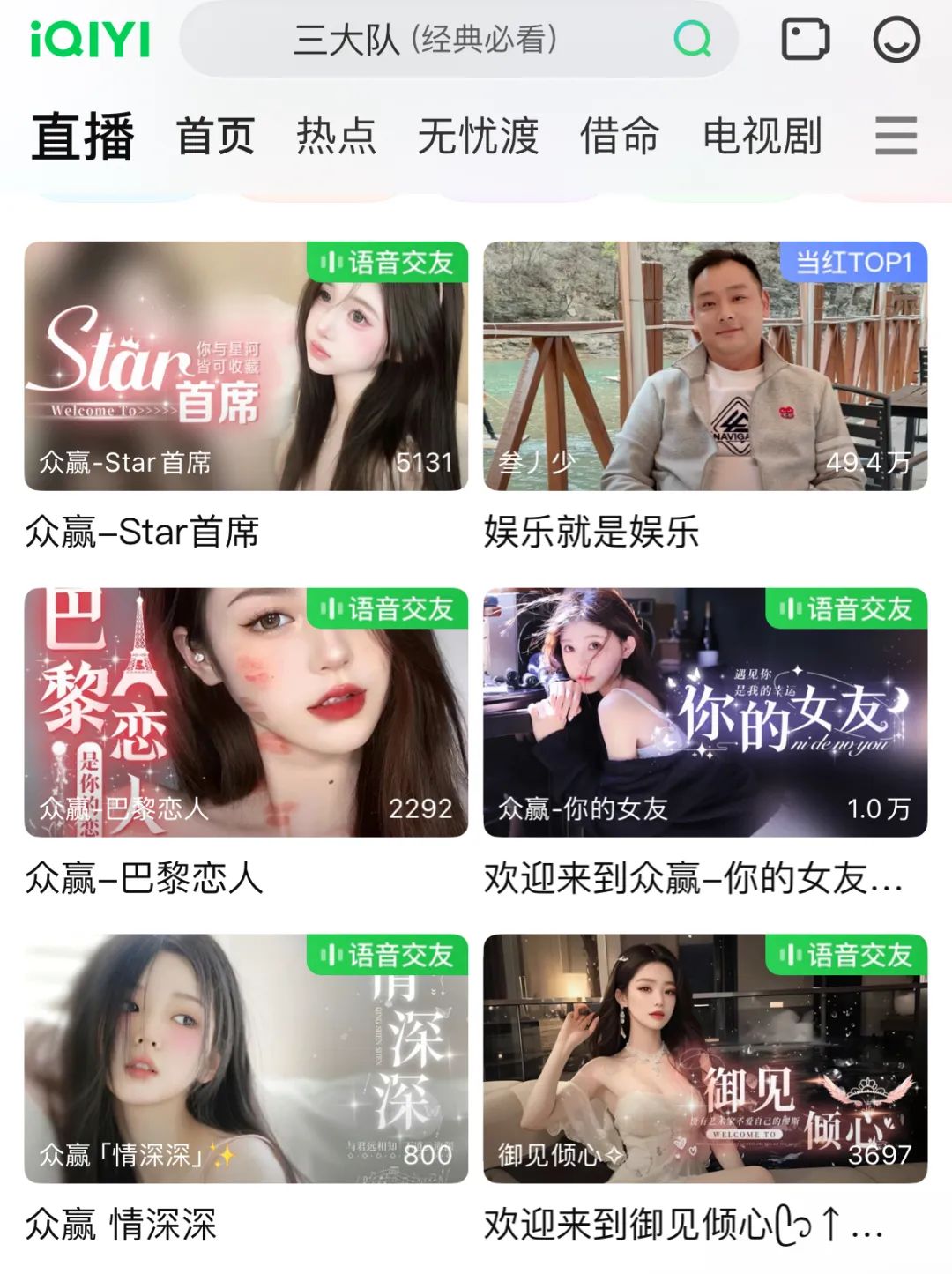Open the 众赢 情深深 voice room
952x1274 pixels.
[246, 1058]
